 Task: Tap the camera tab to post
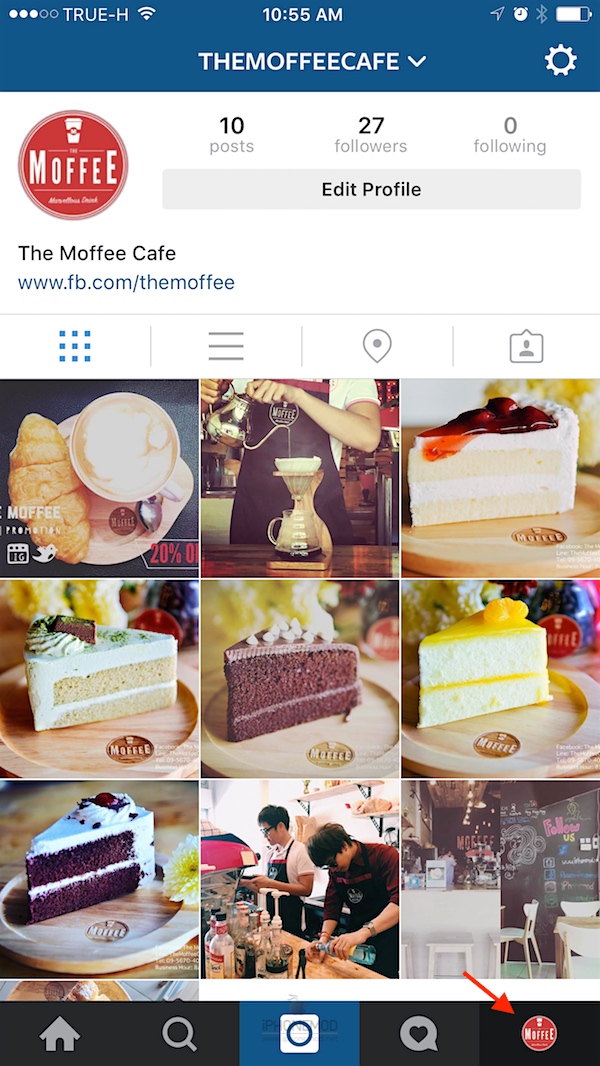pyautogui.click(x=299, y=1033)
